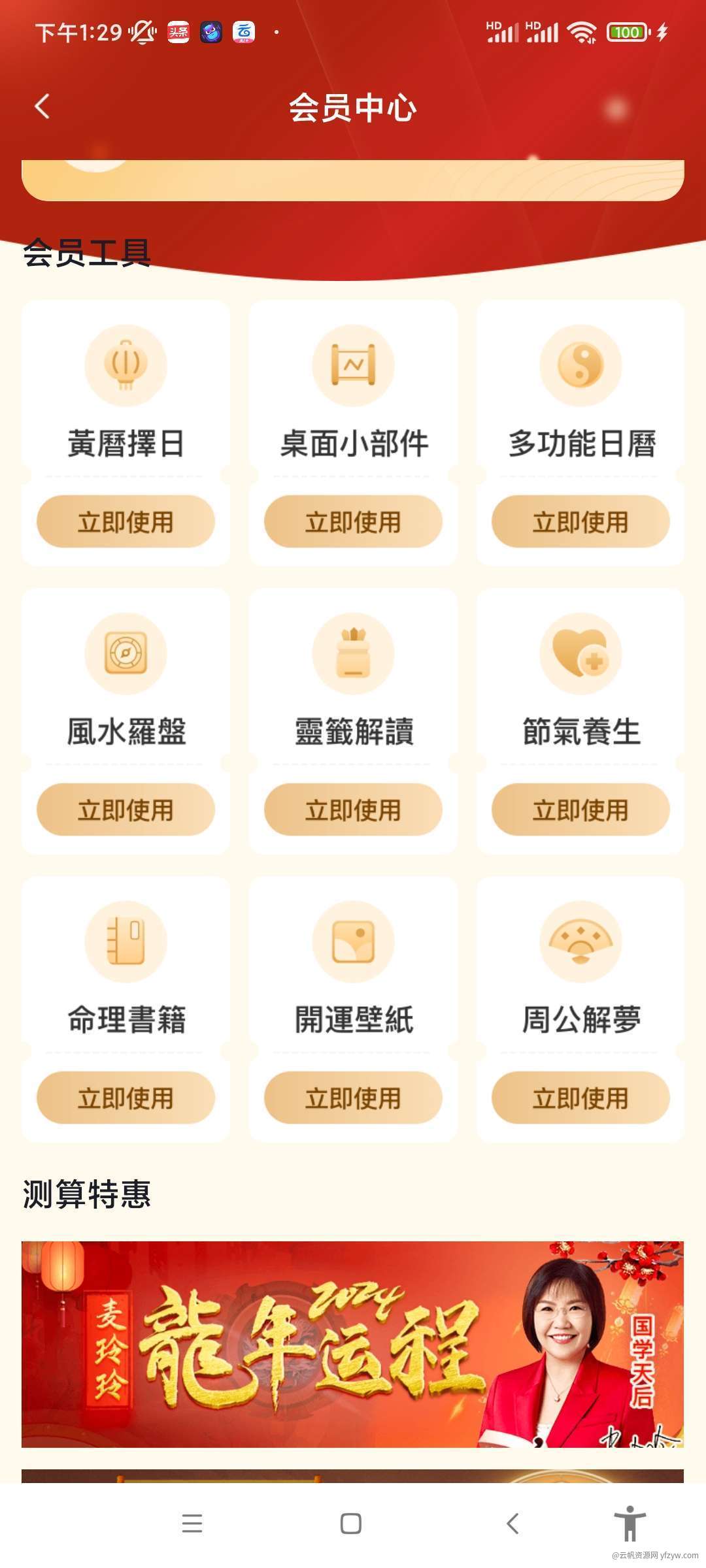The image size is (706, 1568).
Task: Start 節氣養生 with 立即使用
Action: pos(580,810)
